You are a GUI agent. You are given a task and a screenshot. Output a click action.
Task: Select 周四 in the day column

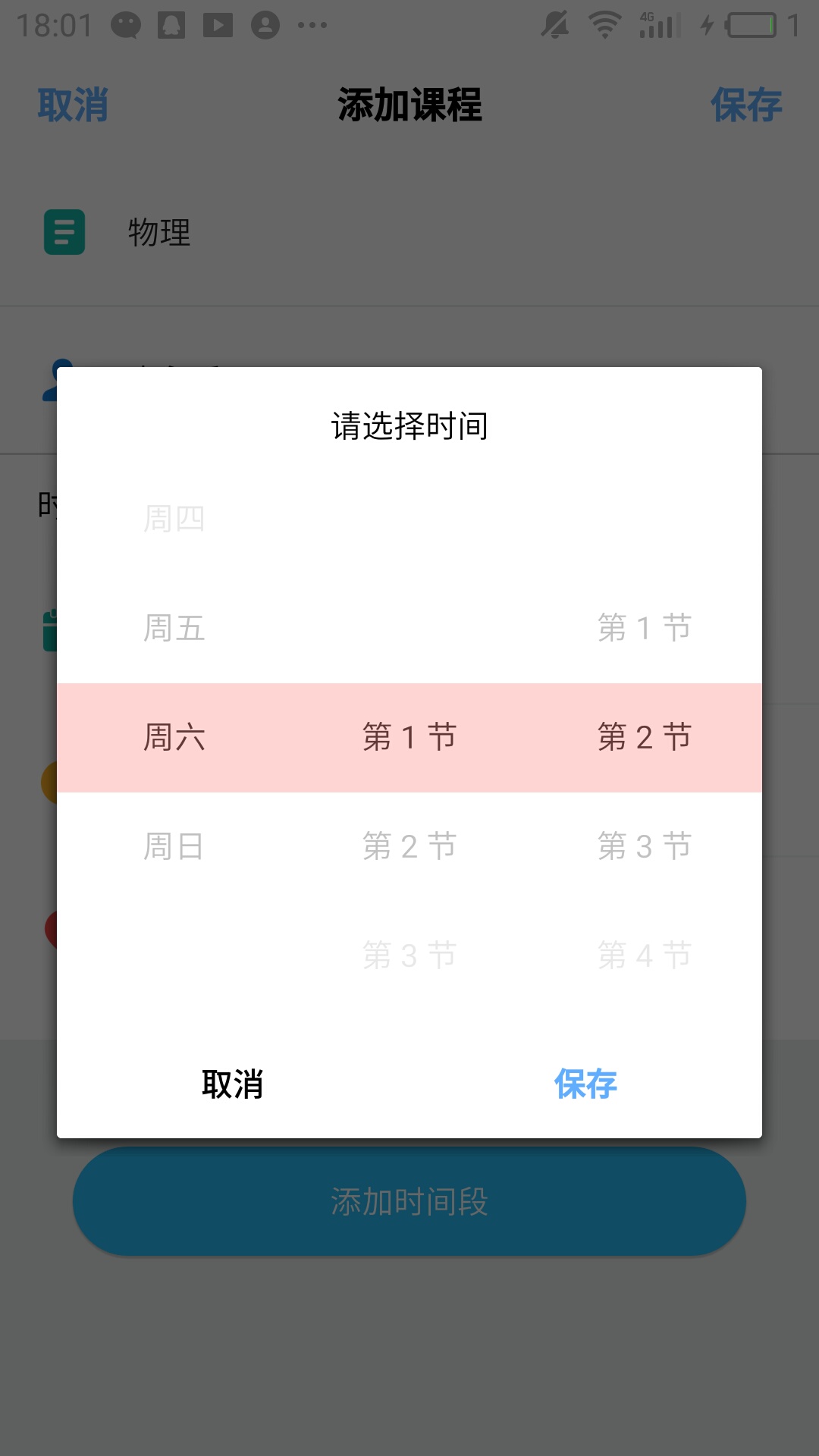pos(174,519)
